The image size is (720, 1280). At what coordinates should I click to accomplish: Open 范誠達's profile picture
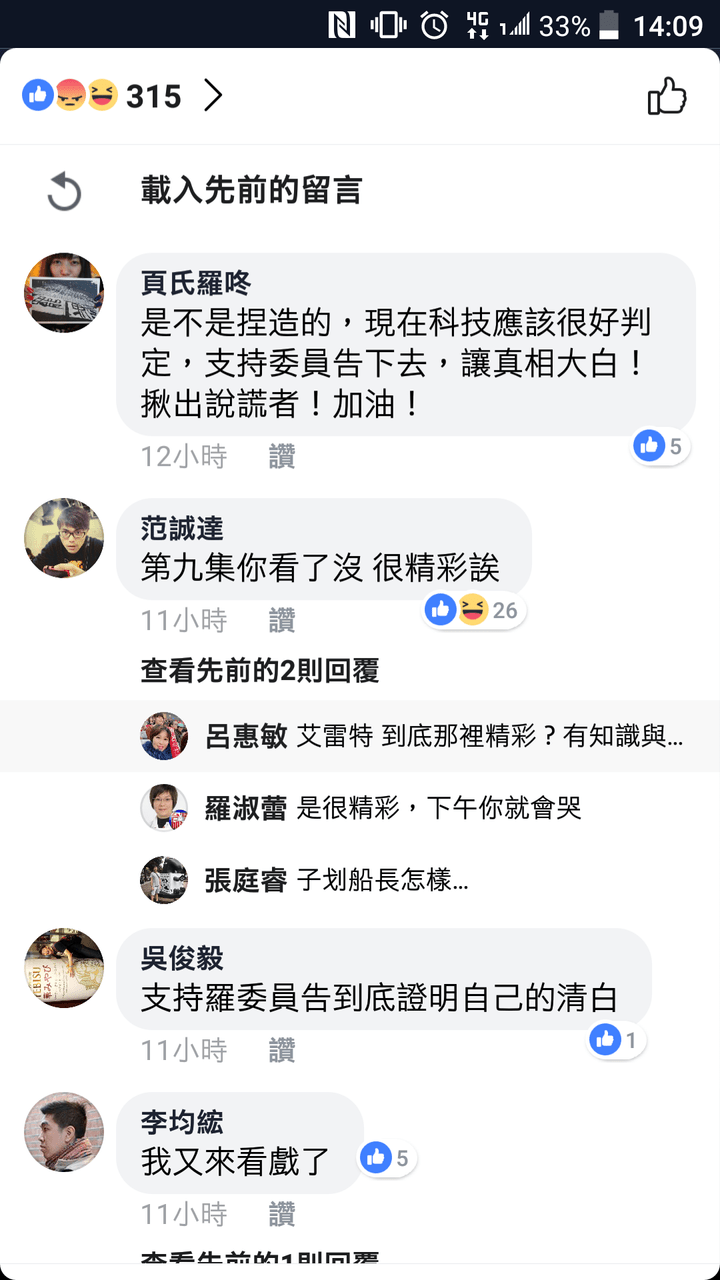[x=64, y=539]
